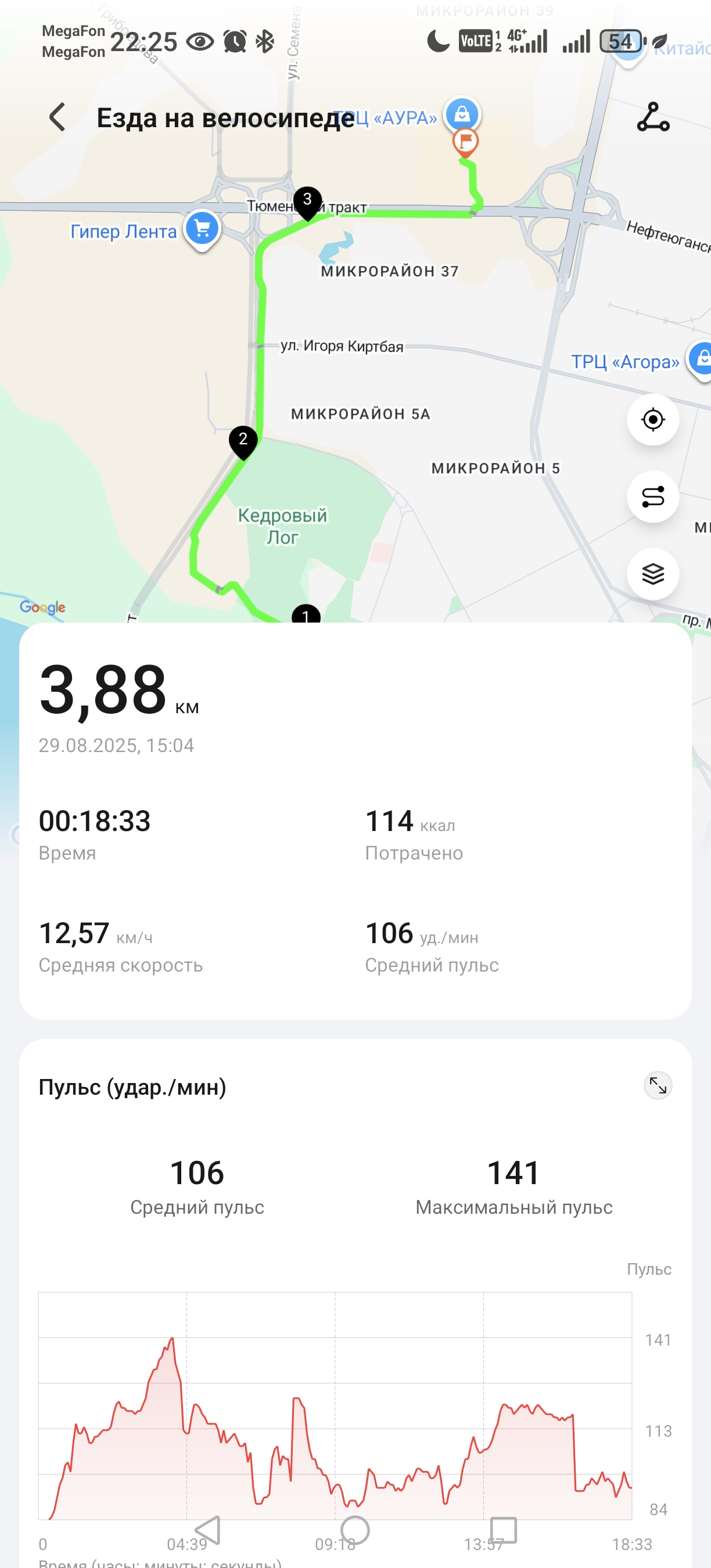Tap the system home button
Image resolution: width=711 pixels, height=1568 pixels.
[x=355, y=1530]
